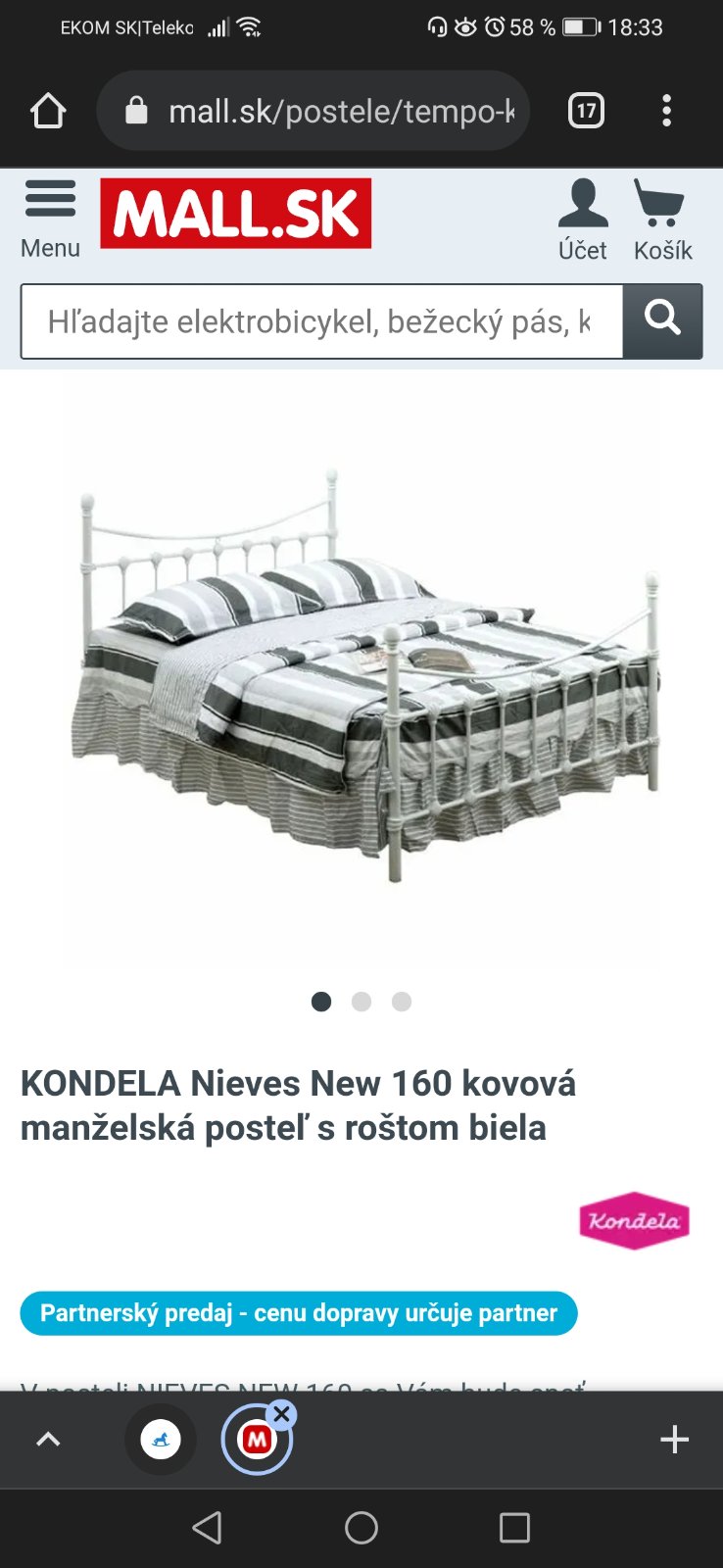The image size is (723, 1568).
Task: Go back with the system back button
Action: point(207,1528)
